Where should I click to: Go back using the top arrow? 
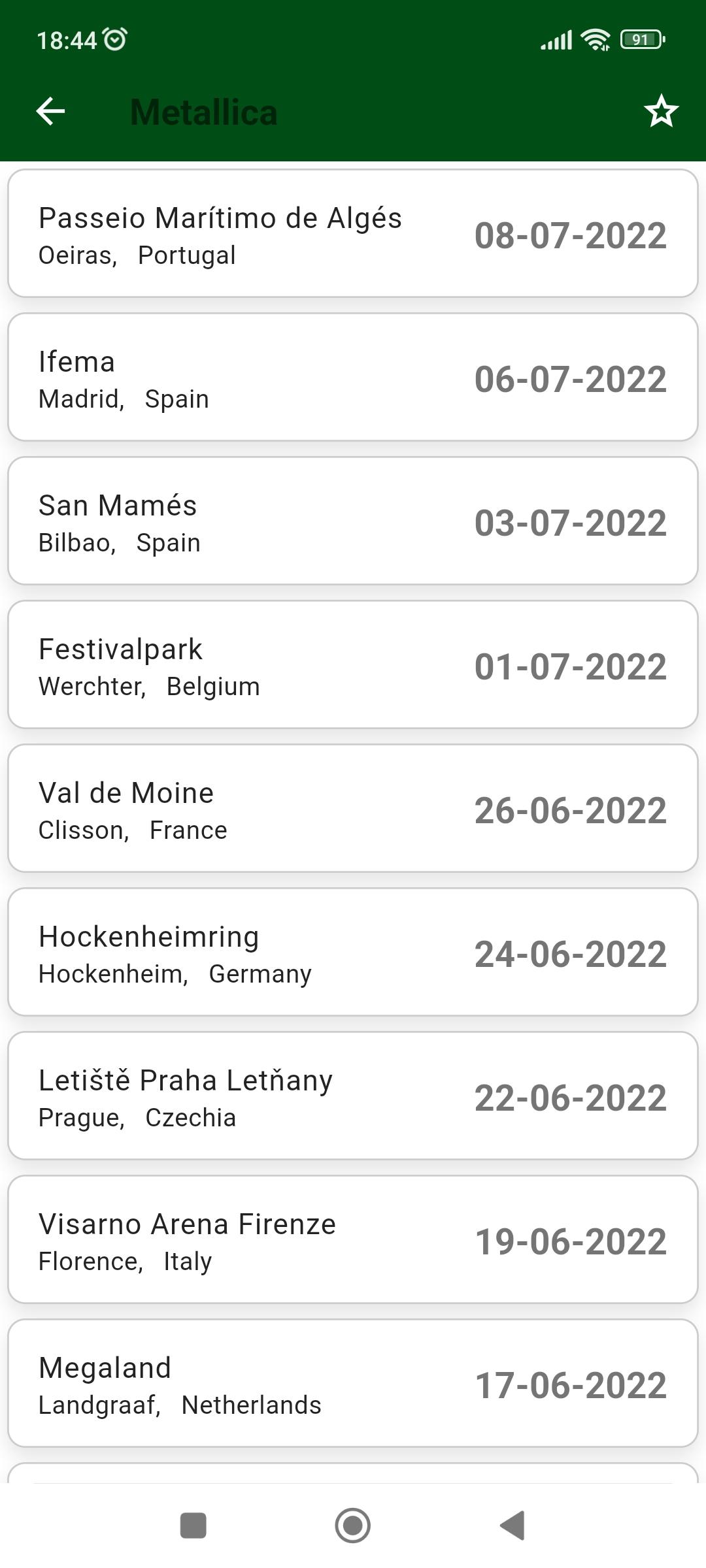tap(50, 111)
